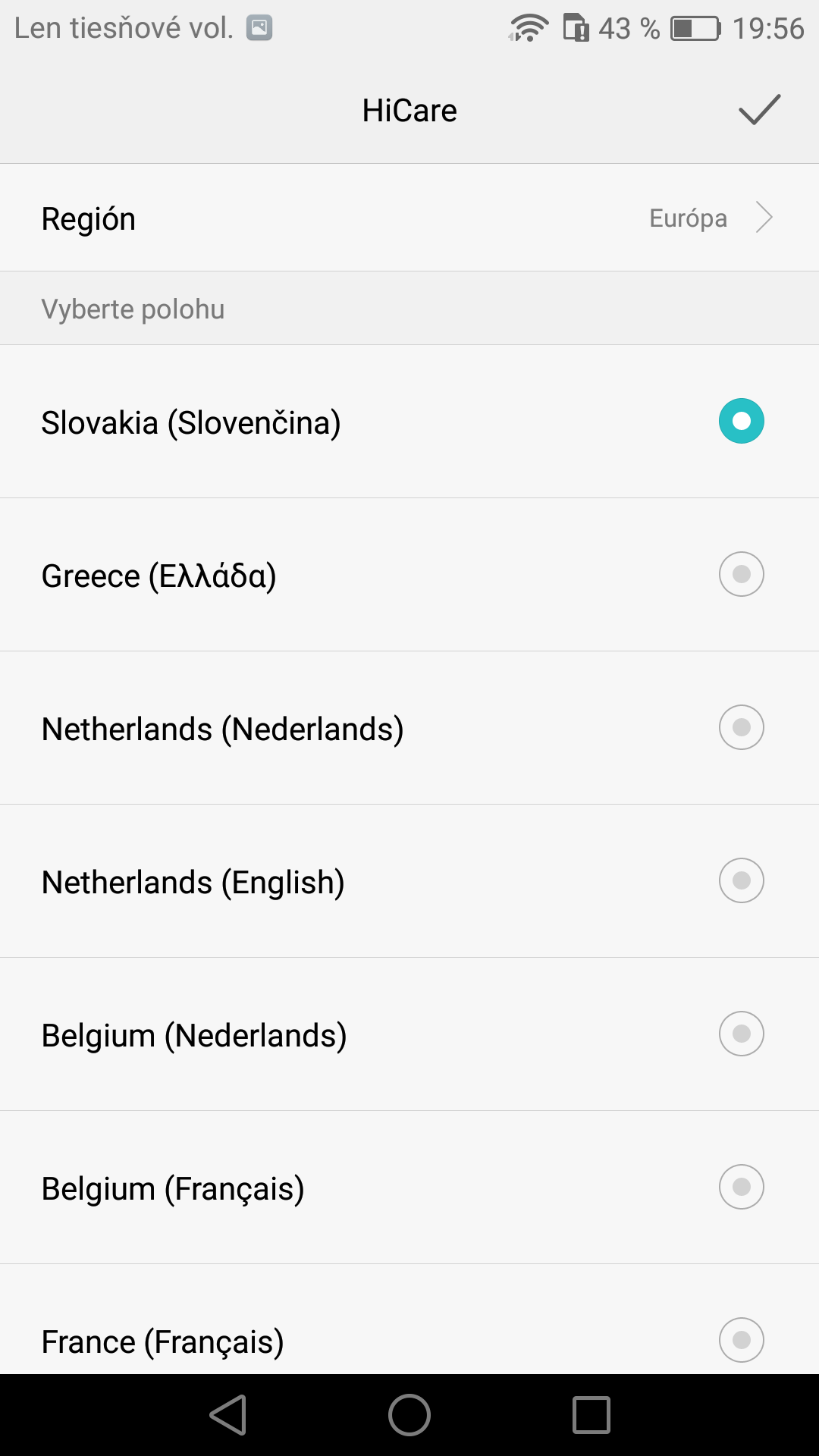Go back with the system back button
The width and height of the screenshot is (819, 1456).
228,1415
